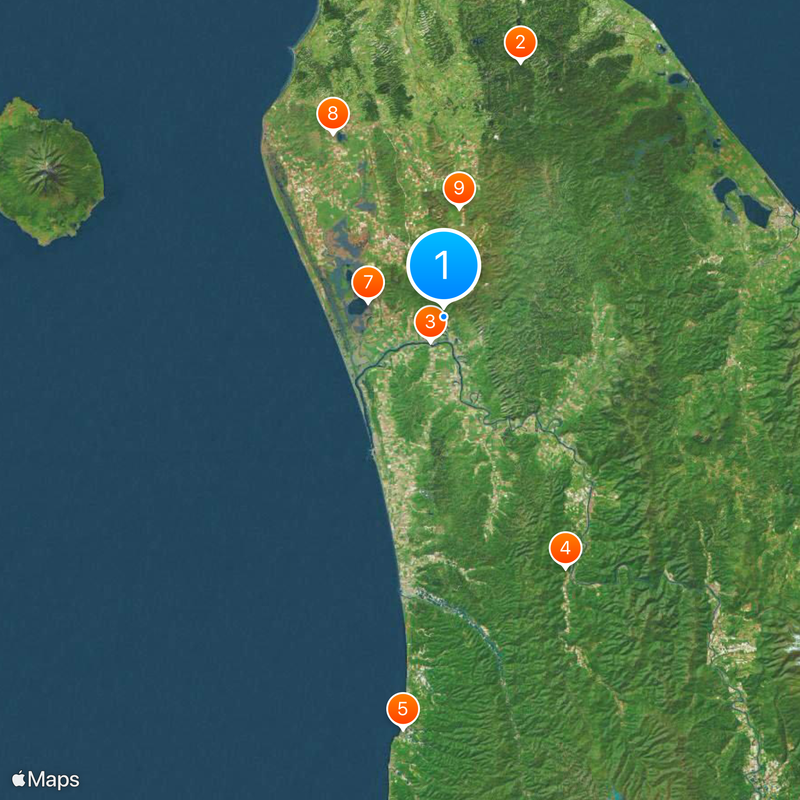Tap map pin number 2
The height and width of the screenshot is (800, 800).
520,43
